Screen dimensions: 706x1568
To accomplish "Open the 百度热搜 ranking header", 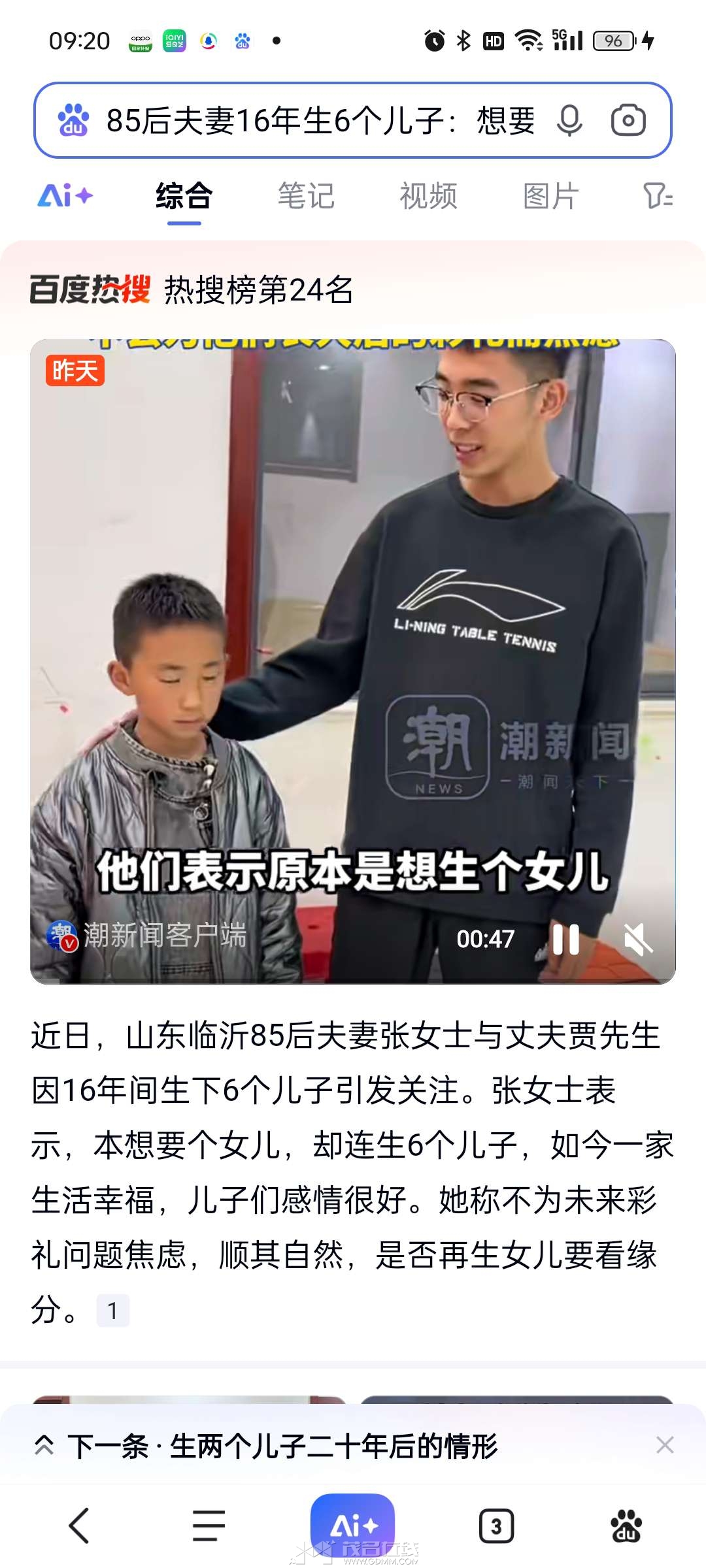I will pos(192,289).
